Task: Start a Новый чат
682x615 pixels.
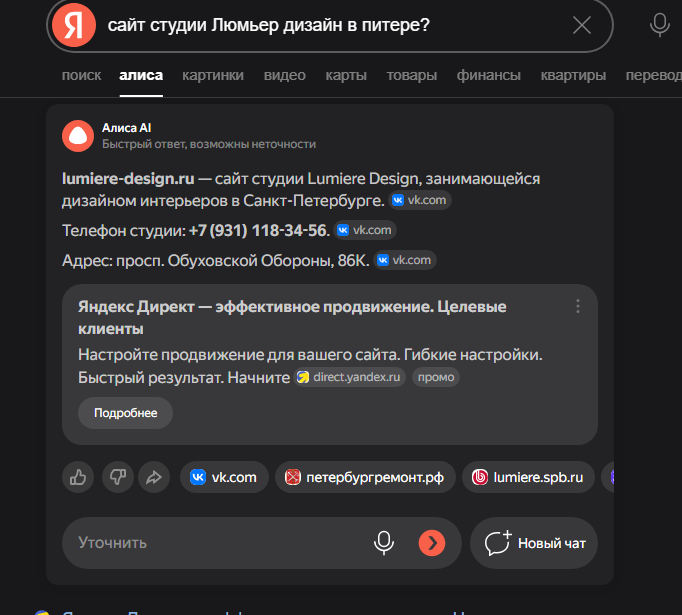Action: pyautogui.click(x=534, y=543)
